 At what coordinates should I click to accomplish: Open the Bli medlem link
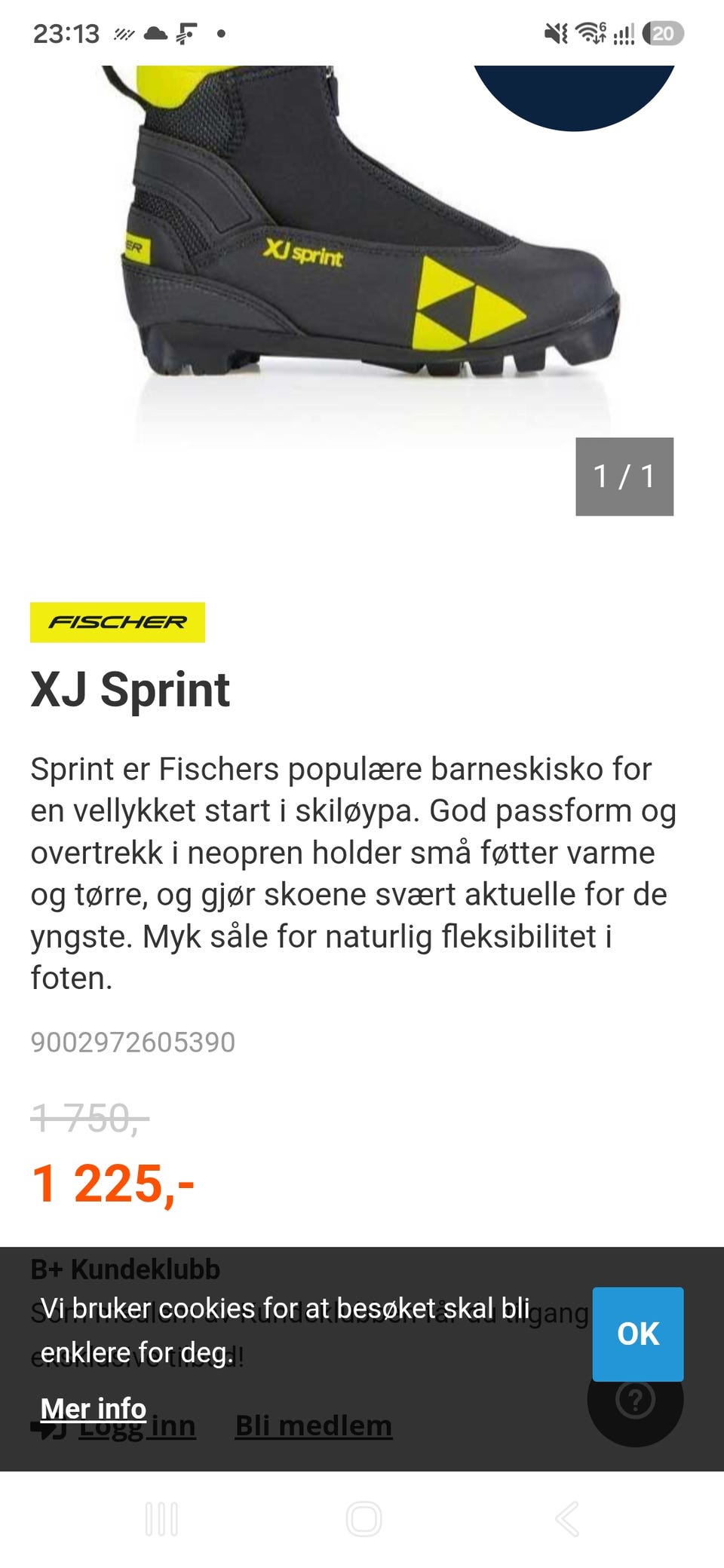pos(314,1426)
